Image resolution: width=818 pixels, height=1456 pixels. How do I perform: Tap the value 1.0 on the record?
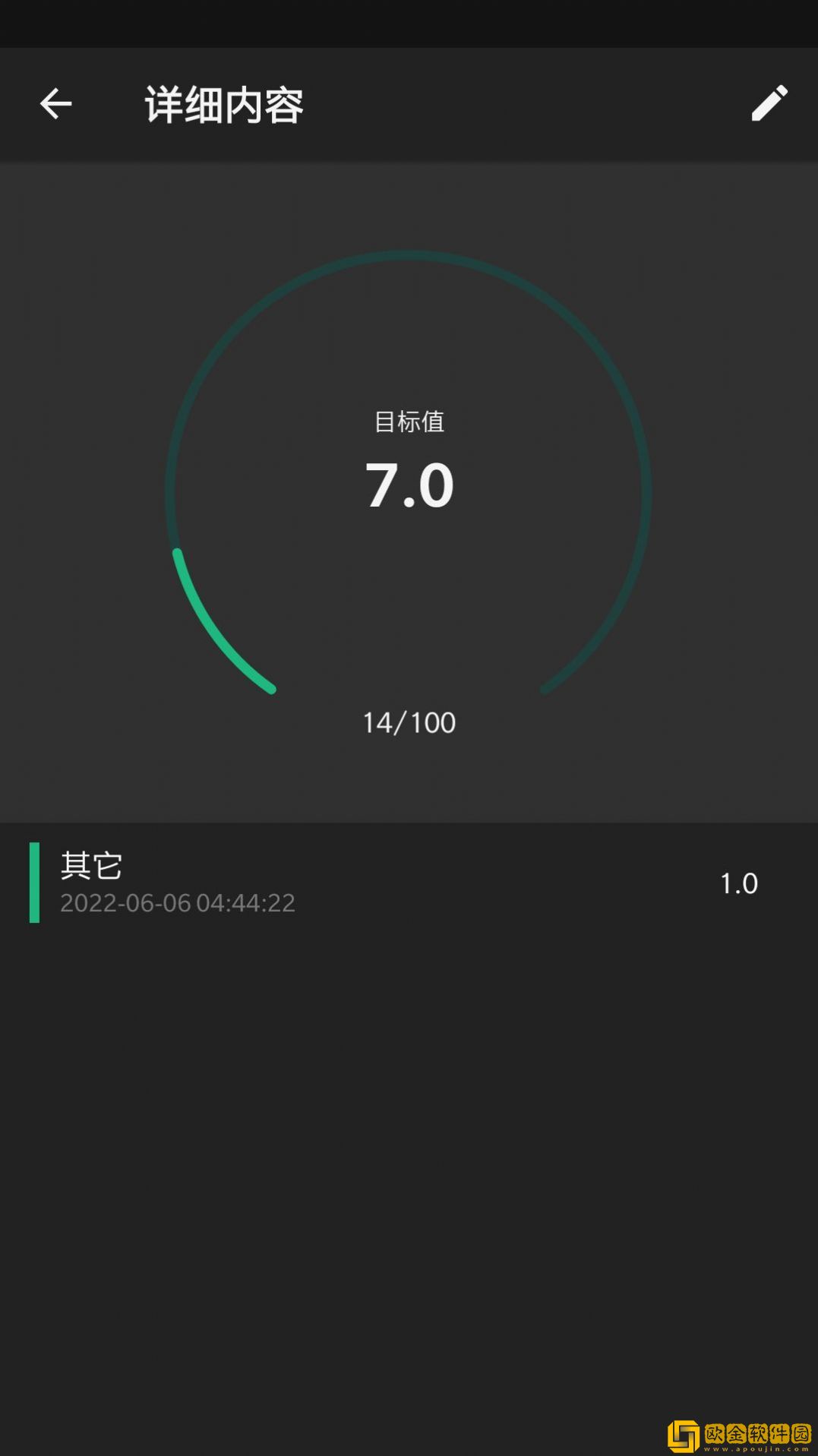[740, 883]
